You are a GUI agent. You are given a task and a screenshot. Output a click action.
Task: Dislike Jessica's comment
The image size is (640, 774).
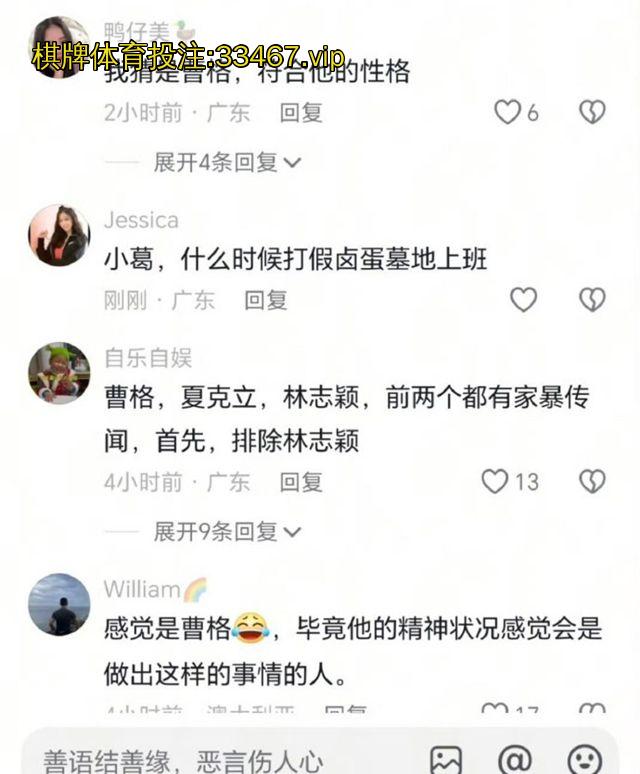(x=592, y=299)
